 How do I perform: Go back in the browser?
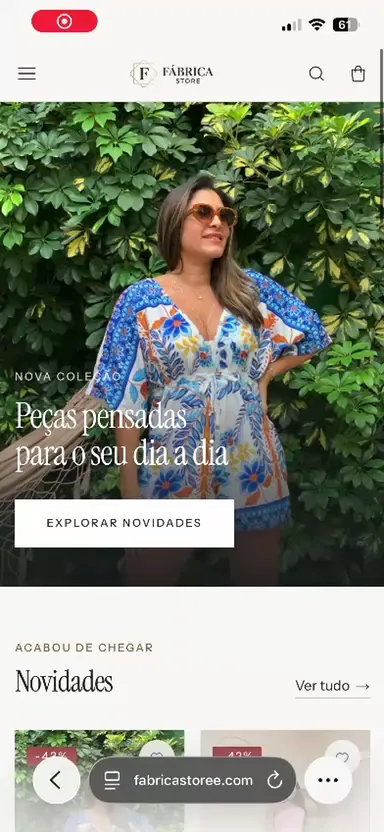56,780
